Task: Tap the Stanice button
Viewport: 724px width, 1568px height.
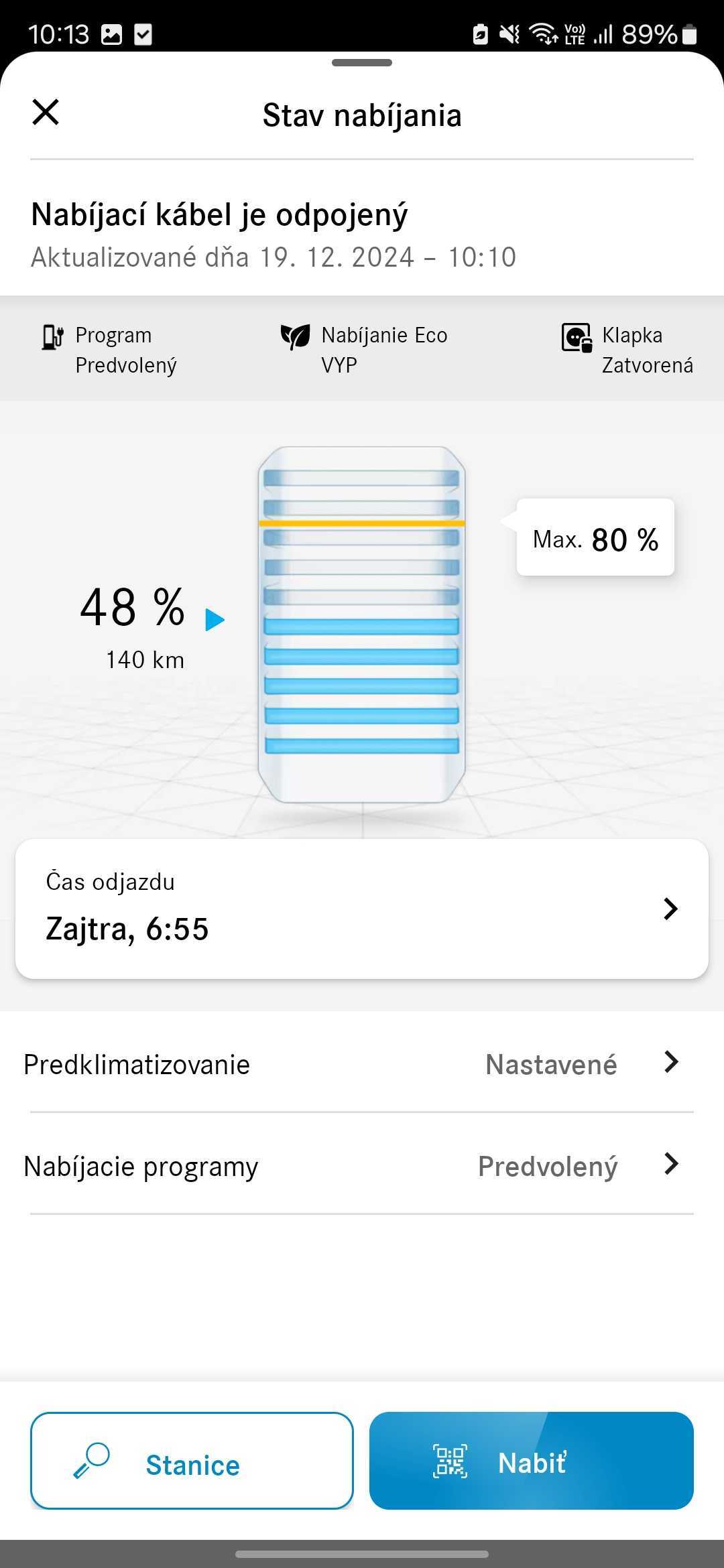Action: [x=192, y=1461]
